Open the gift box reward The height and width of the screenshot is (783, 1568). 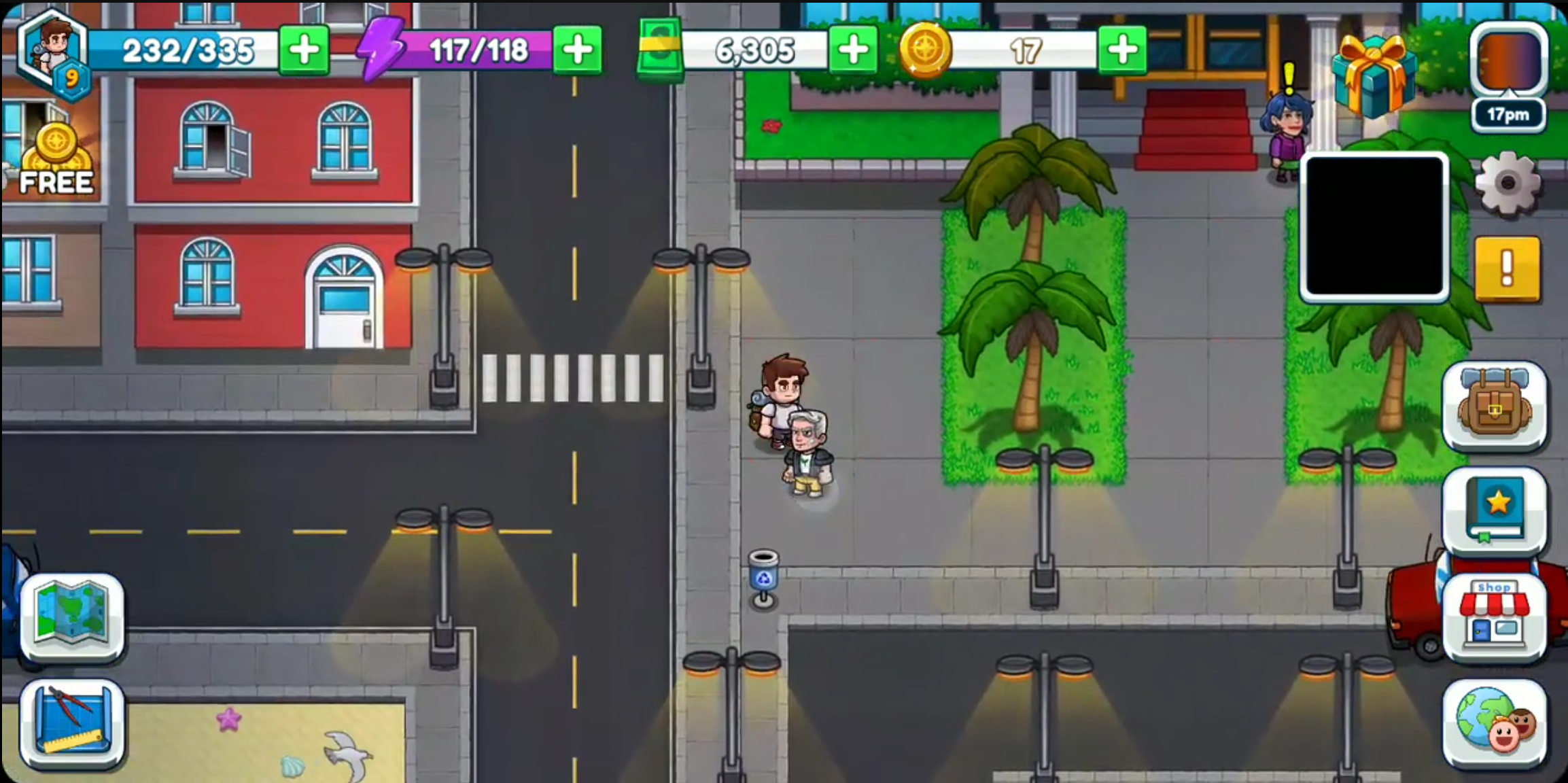(x=1373, y=76)
